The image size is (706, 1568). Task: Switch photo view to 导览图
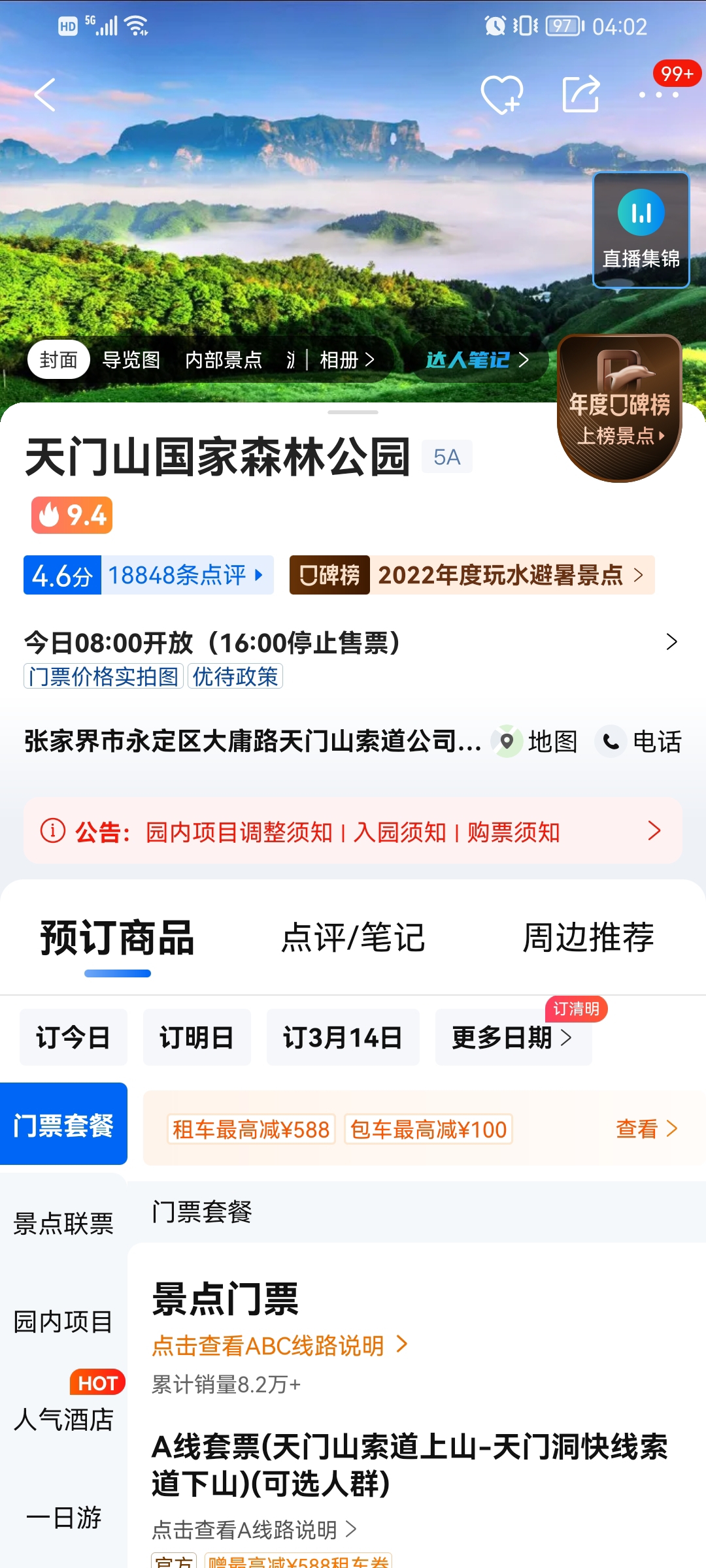click(x=131, y=360)
